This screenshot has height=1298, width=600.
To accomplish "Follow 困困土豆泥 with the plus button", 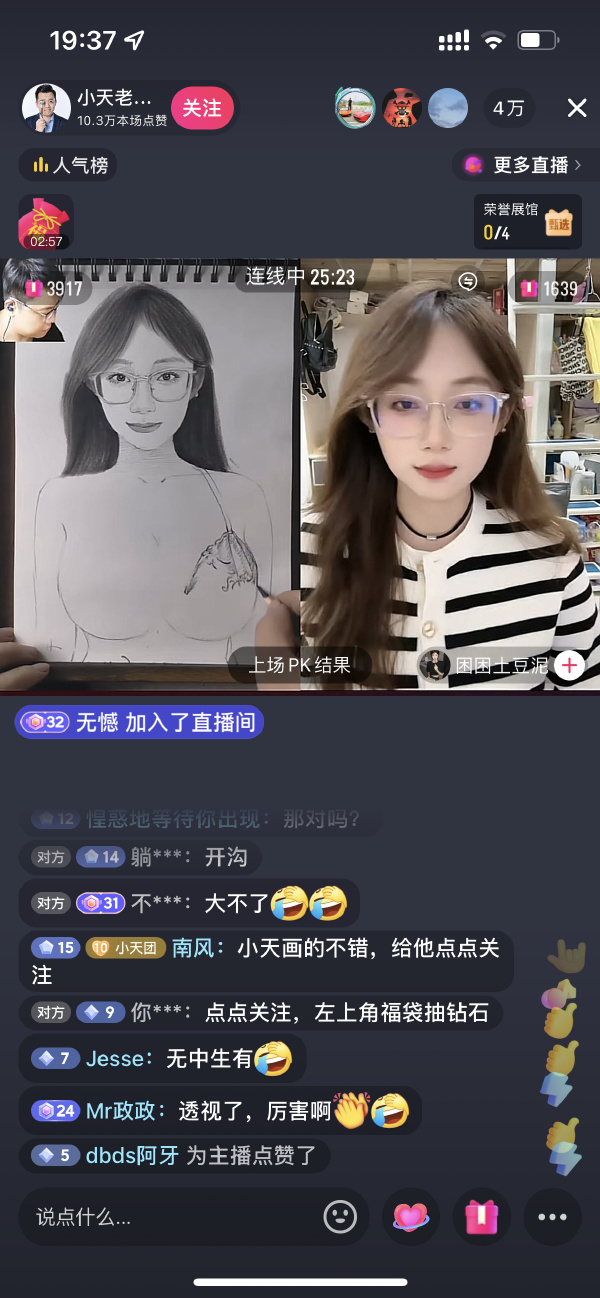I will click(569, 665).
